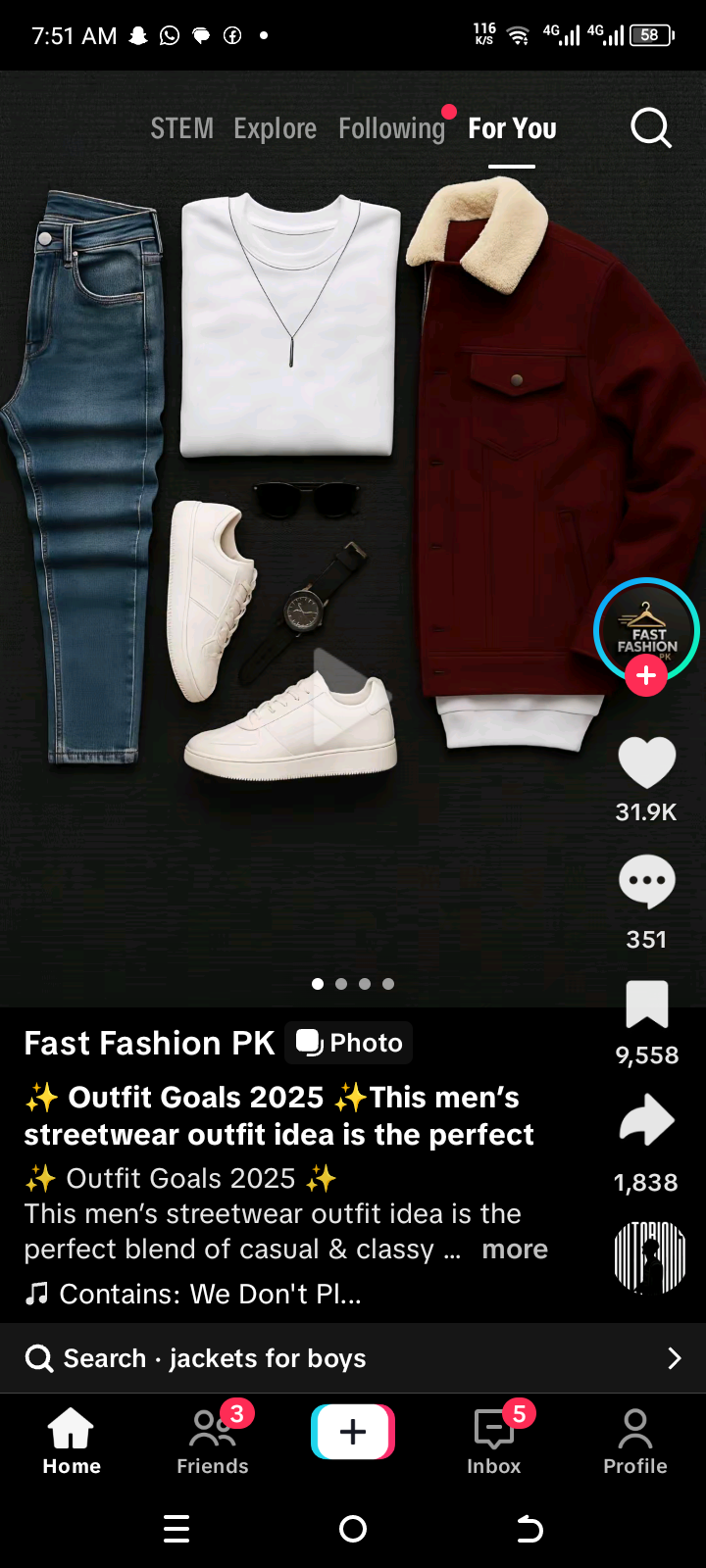
Task: Create a new post with the plus button
Action: [353, 1432]
